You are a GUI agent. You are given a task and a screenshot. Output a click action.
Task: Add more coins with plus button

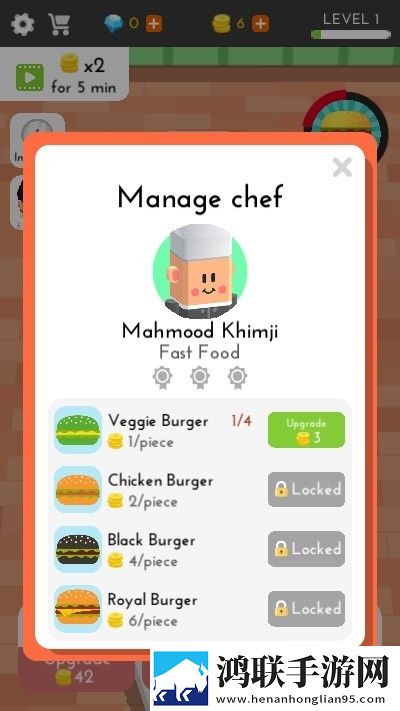[x=261, y=24]
